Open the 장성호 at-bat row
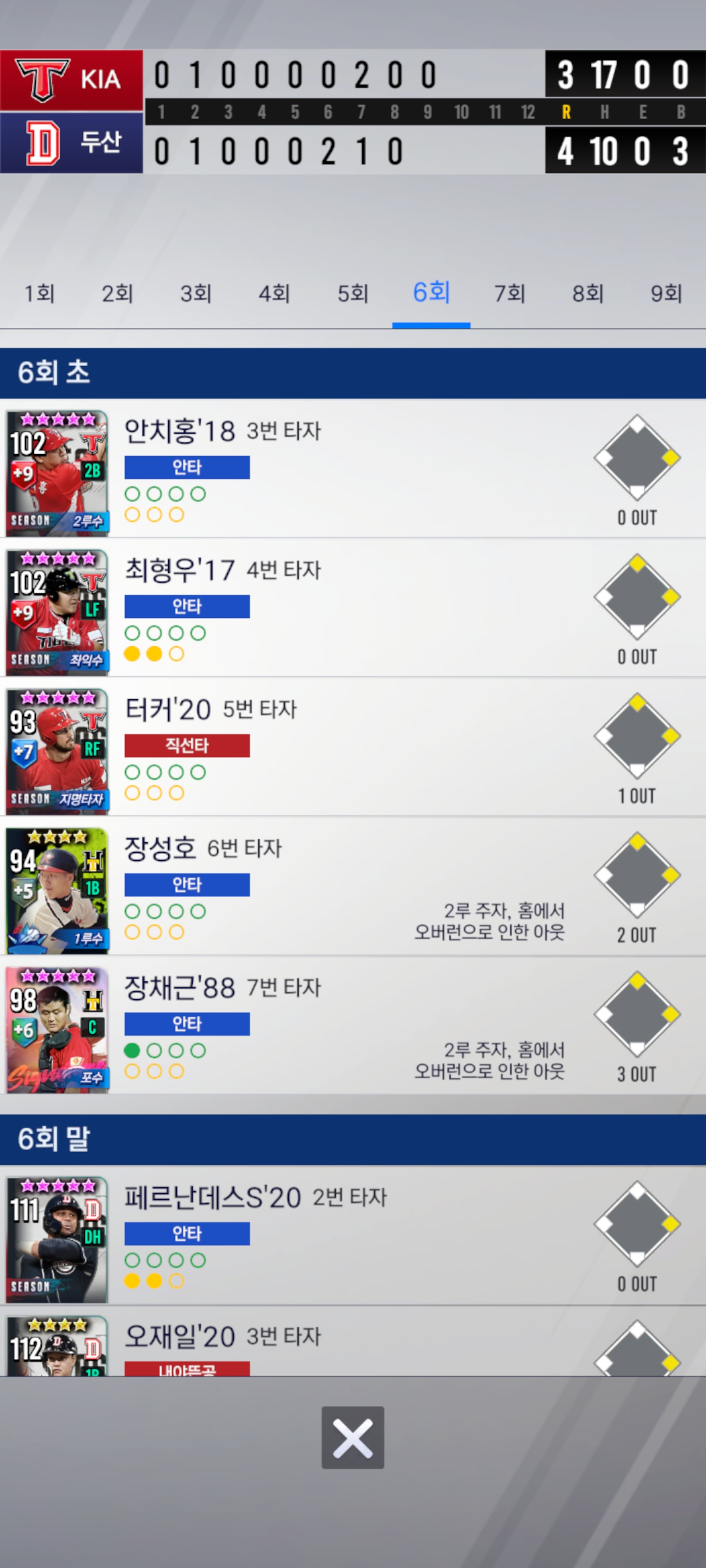Viewport: 706px width, 1568px height. 353,886
